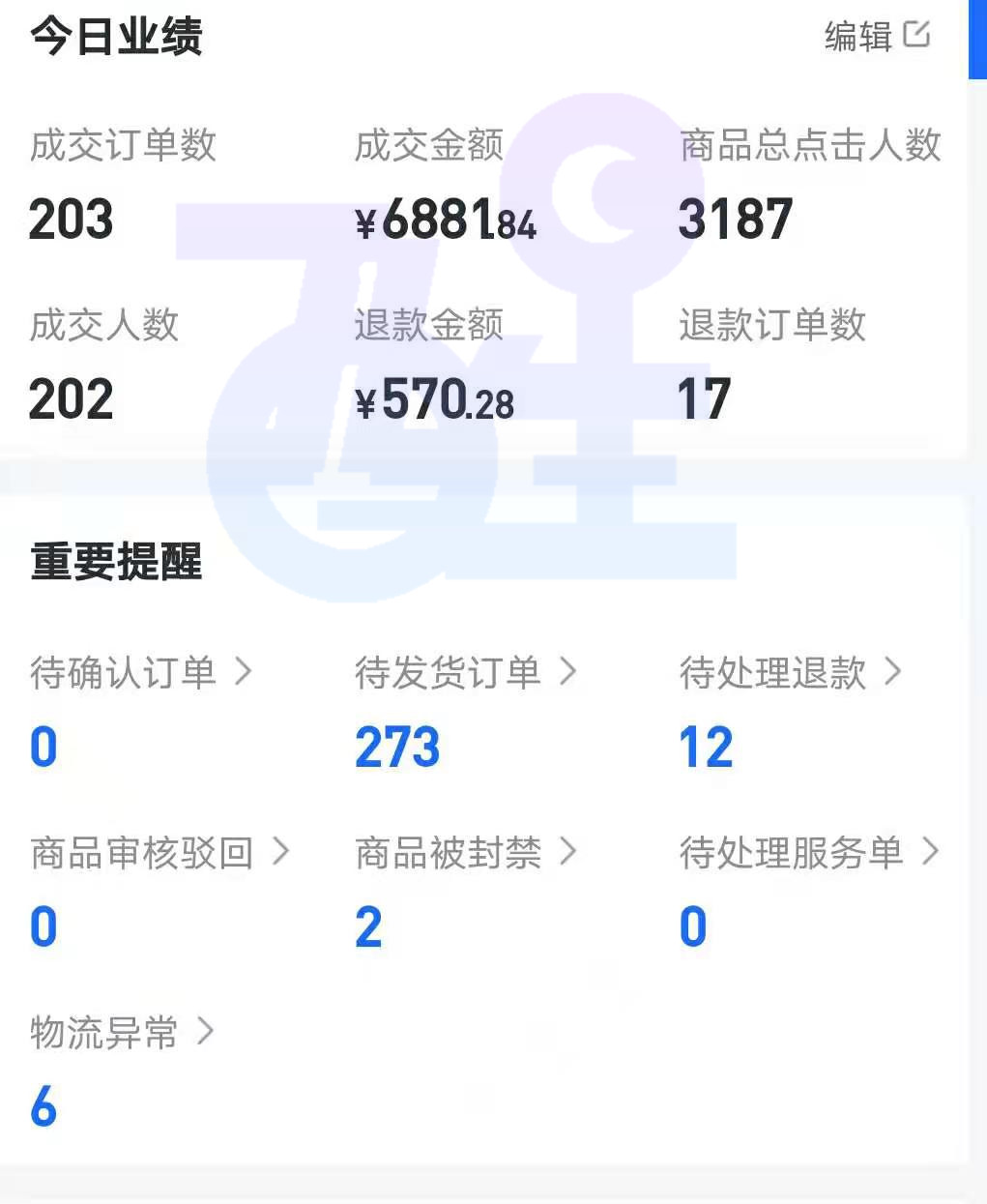987x1204 pixels.
Task: Click the 273 pending shipment orders count
Action: point(397,745)
